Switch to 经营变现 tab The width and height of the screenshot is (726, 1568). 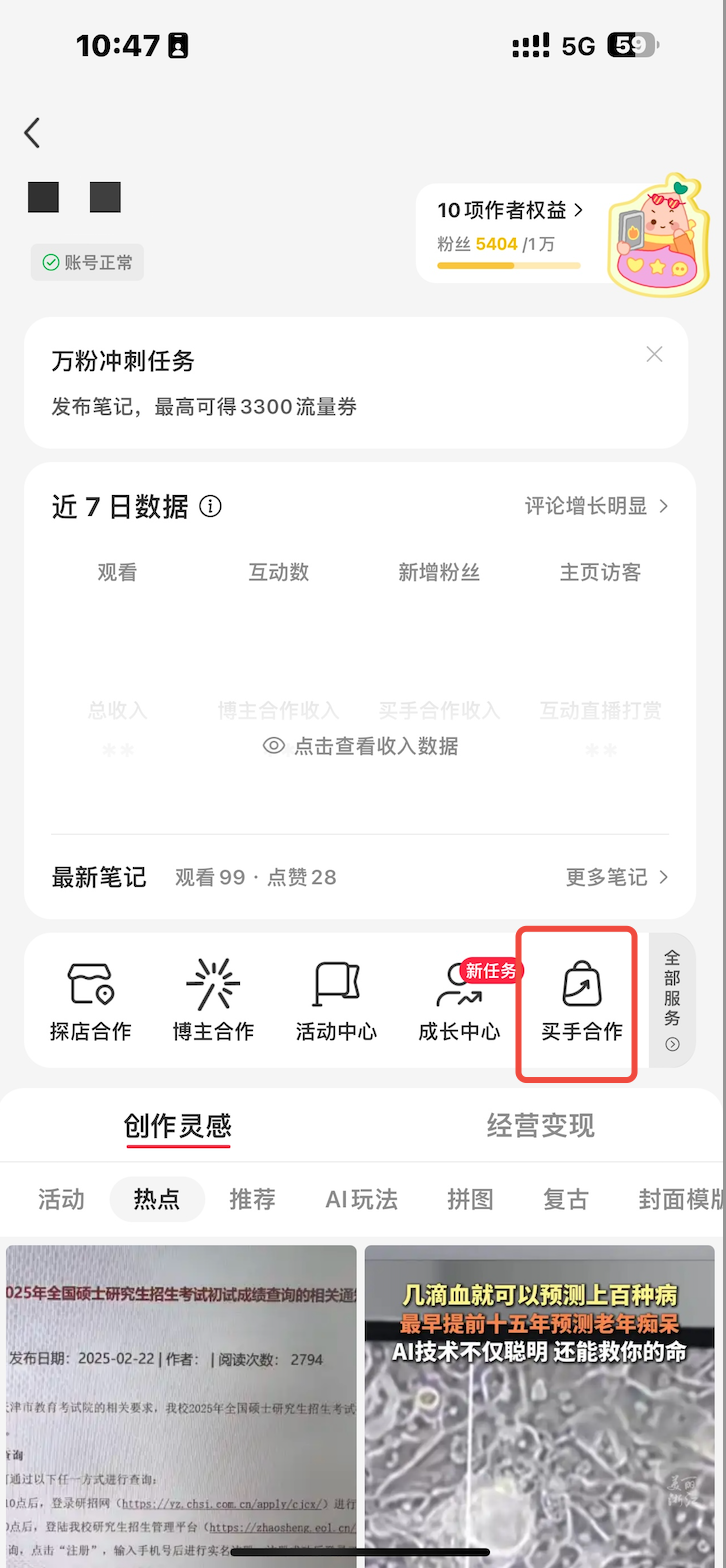pos(540,1126)
